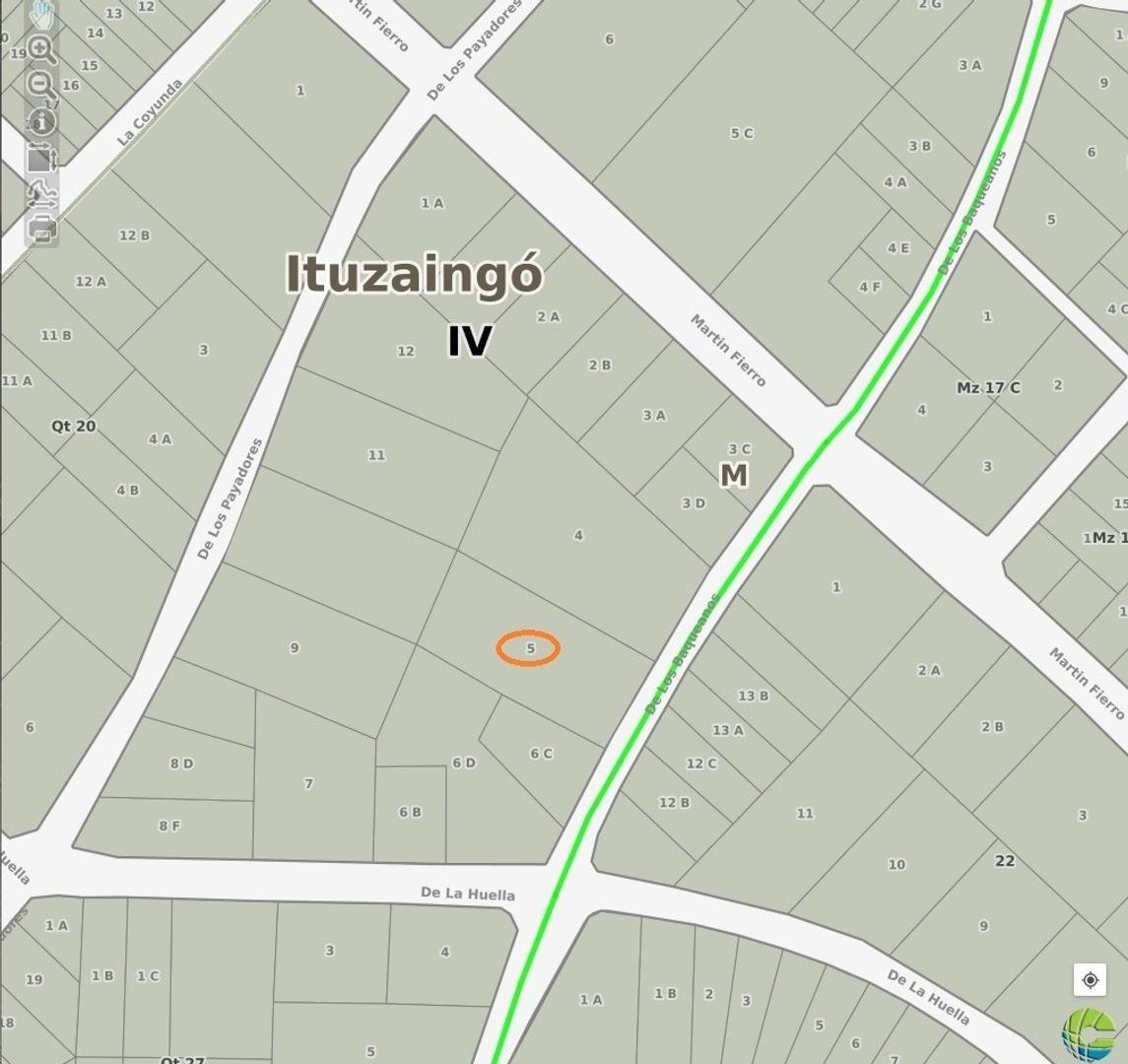Center map on my location

pos(1090,980)
